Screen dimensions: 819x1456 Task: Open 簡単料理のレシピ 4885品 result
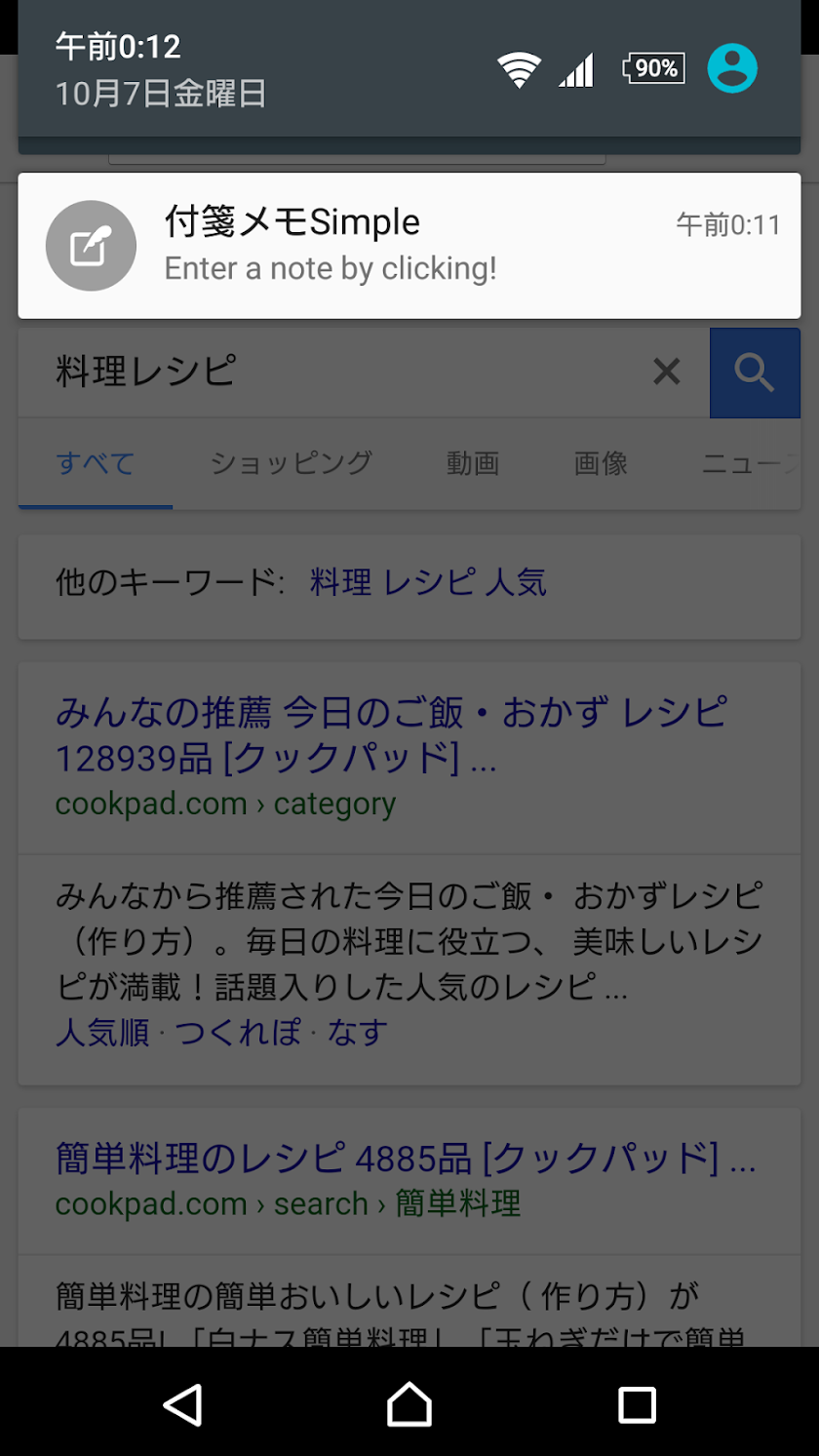click(x=405, y=1159)
